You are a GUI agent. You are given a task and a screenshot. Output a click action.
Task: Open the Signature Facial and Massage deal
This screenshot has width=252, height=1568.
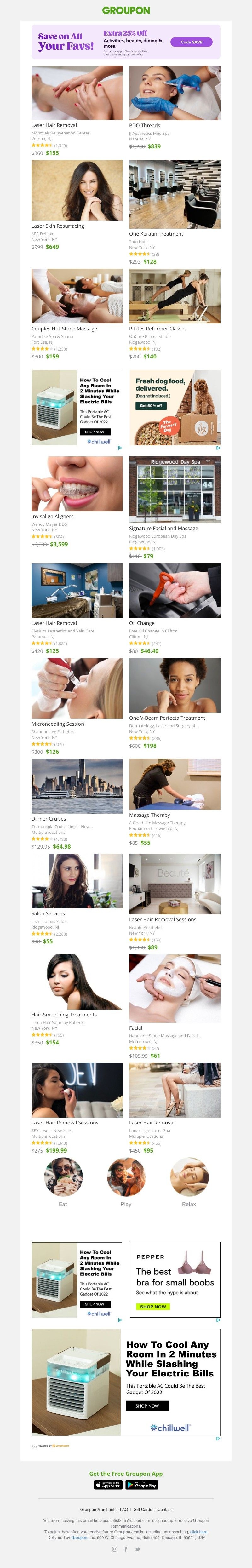pyautogui.click(x=174, y=489)
